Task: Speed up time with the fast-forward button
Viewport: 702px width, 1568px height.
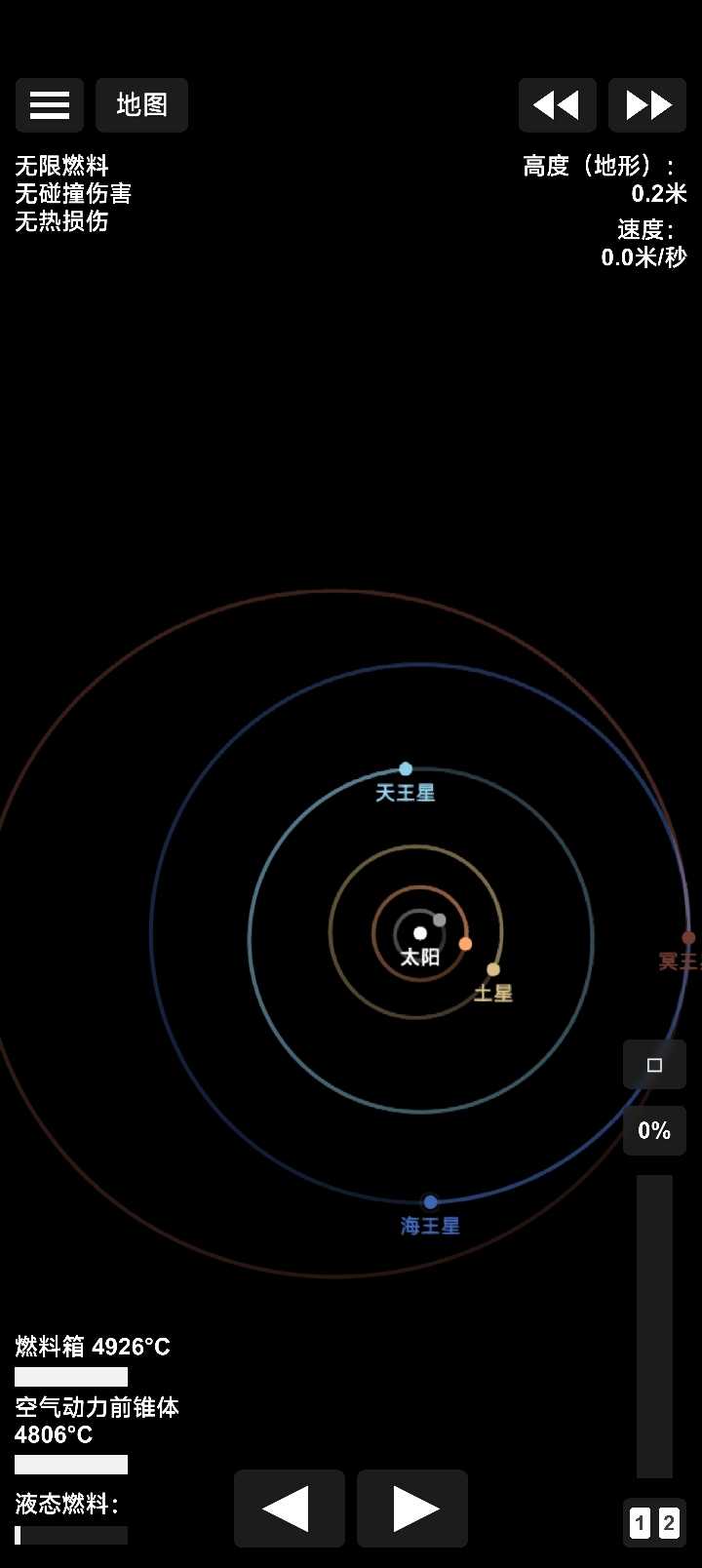Action: (647, 105)
